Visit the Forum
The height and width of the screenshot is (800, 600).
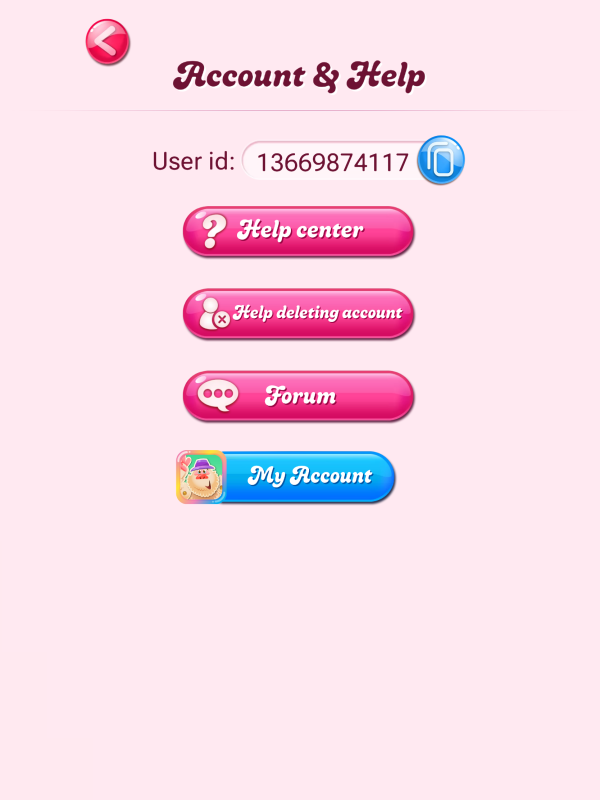(298, 396)
